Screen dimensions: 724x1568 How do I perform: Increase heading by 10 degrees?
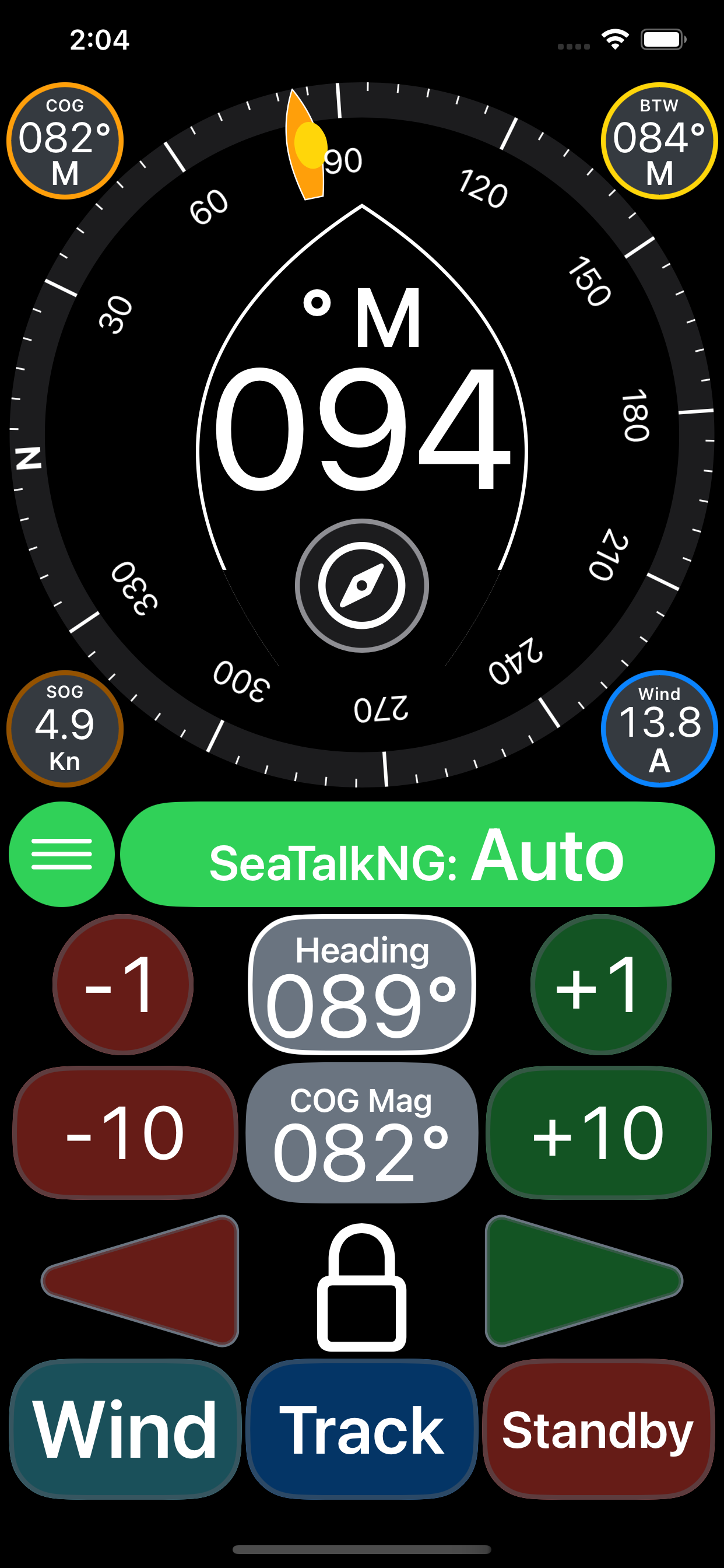599,1132
